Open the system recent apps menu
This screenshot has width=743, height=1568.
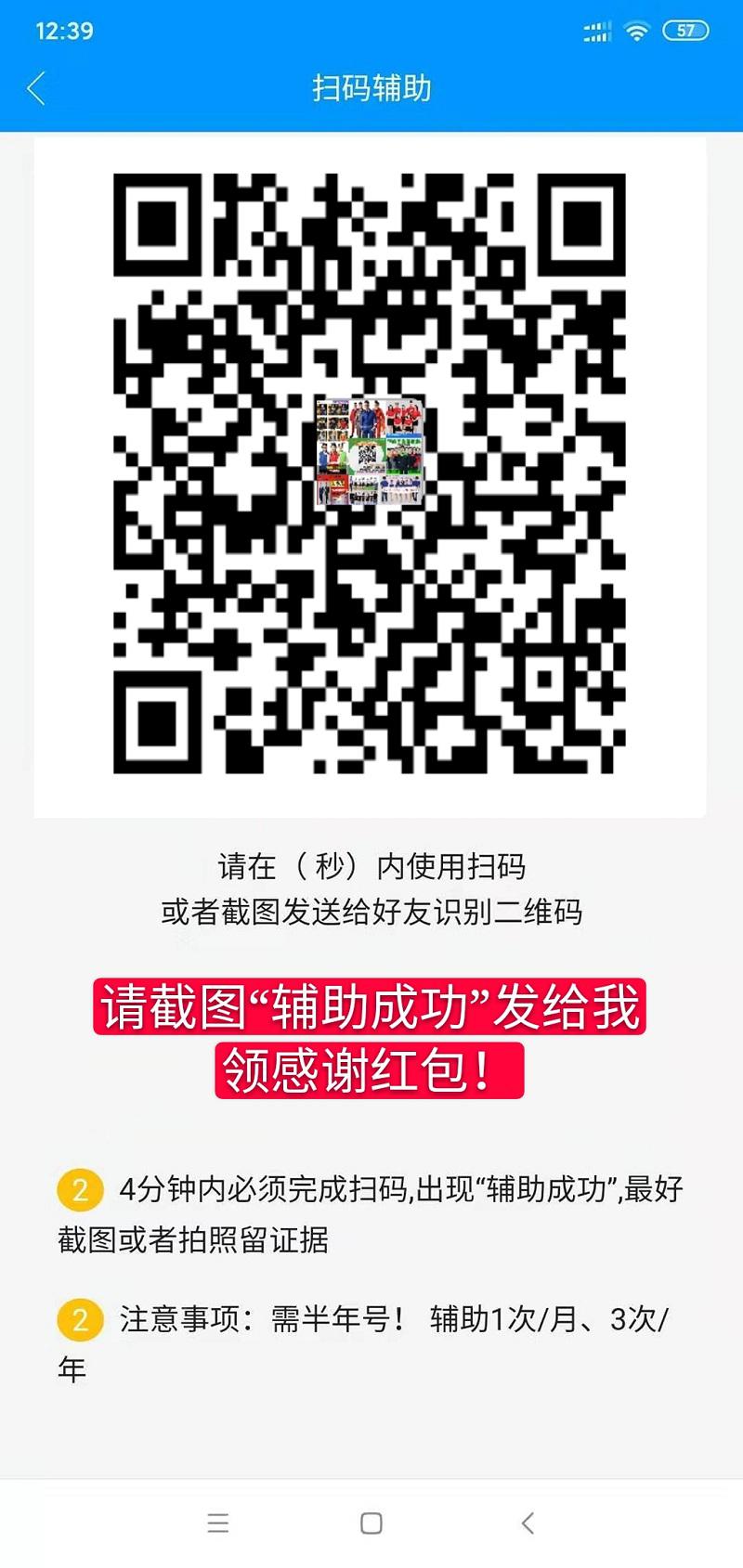pyautogui.click(x=218, y=1523)
